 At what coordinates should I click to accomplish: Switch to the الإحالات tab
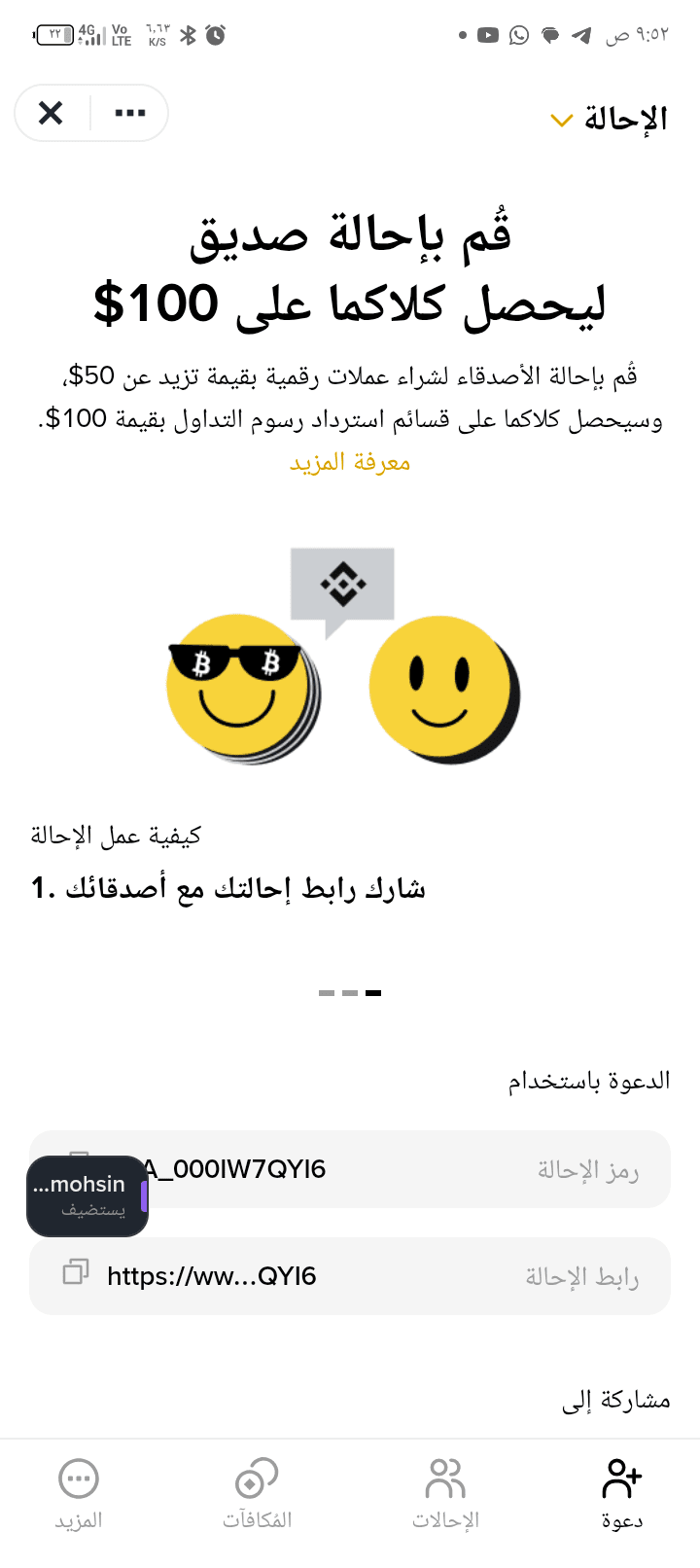[445, 1494]
